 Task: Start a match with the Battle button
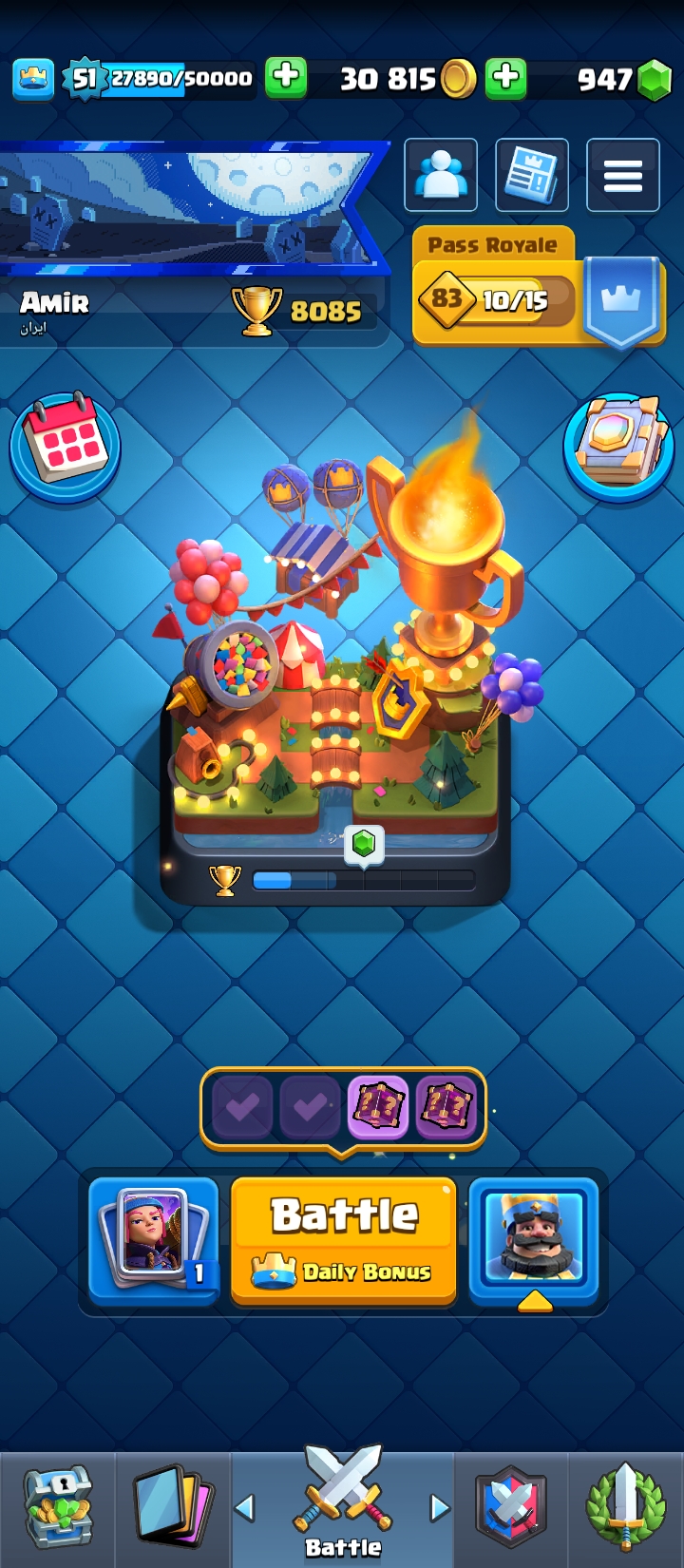click(x=344, y=1240)
